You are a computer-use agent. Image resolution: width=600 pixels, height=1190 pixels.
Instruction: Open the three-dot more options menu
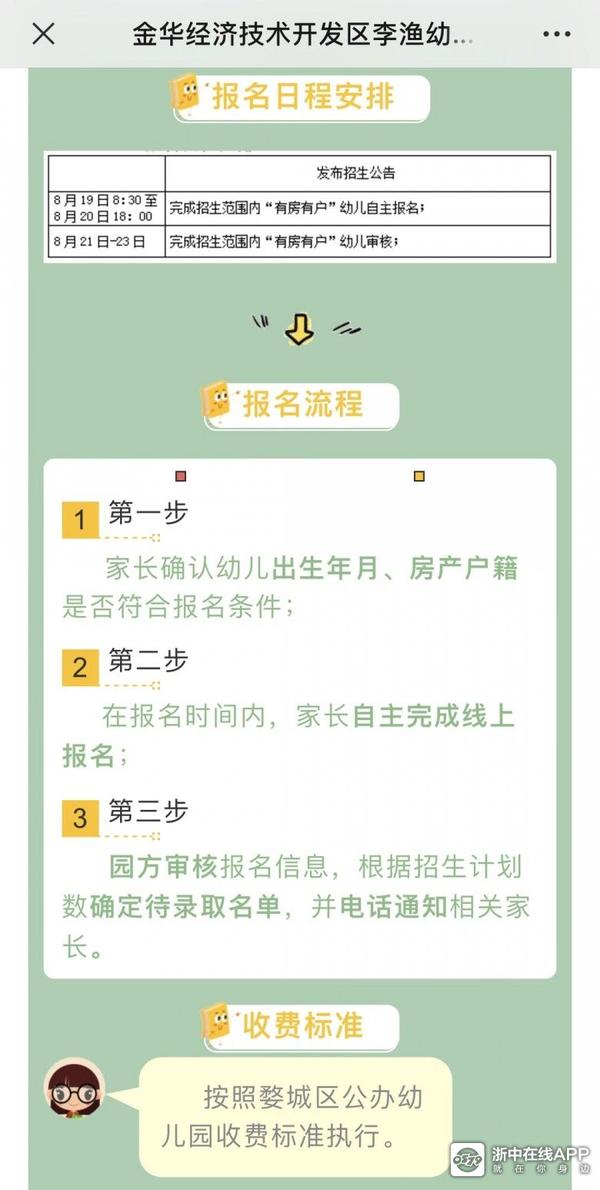pos(556,34)
